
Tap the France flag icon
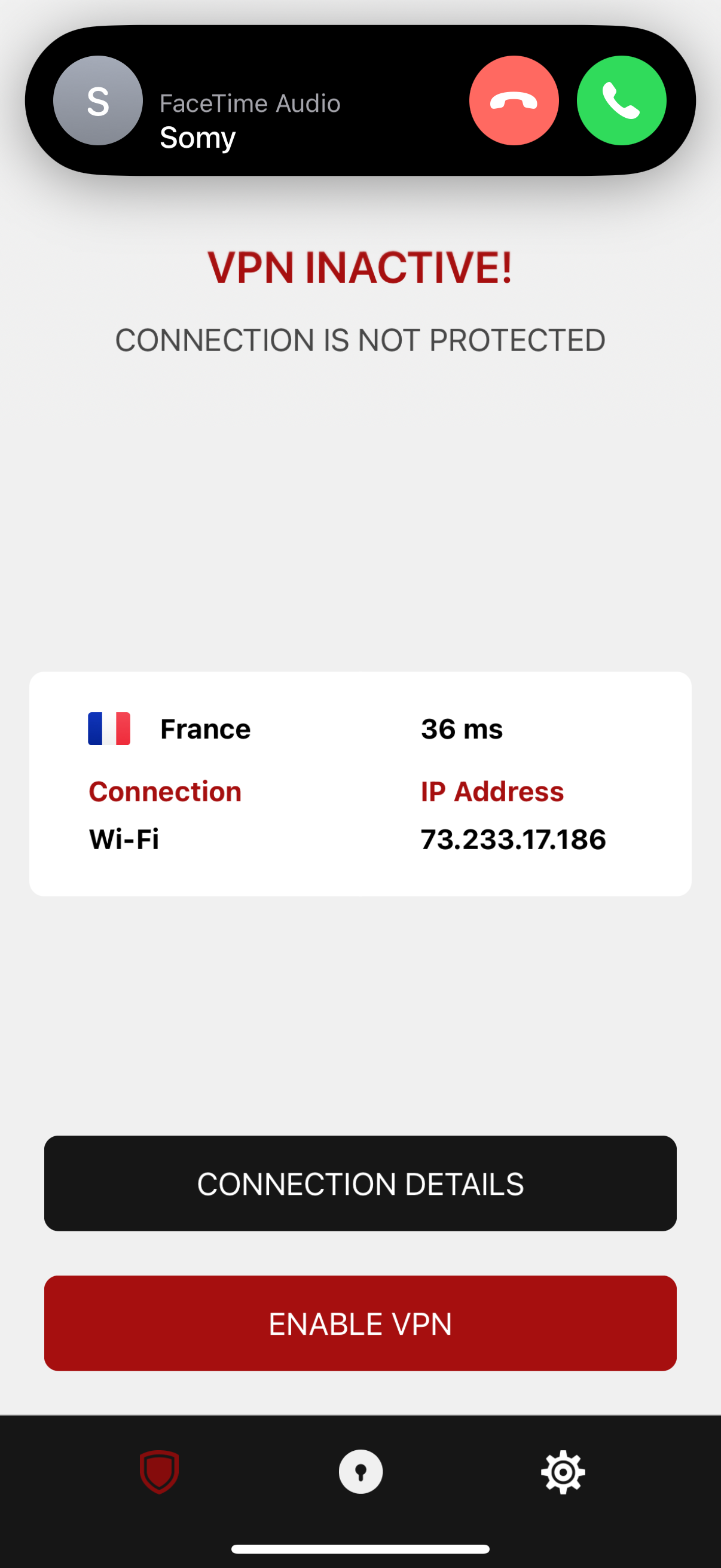click(x=109, y=728)
